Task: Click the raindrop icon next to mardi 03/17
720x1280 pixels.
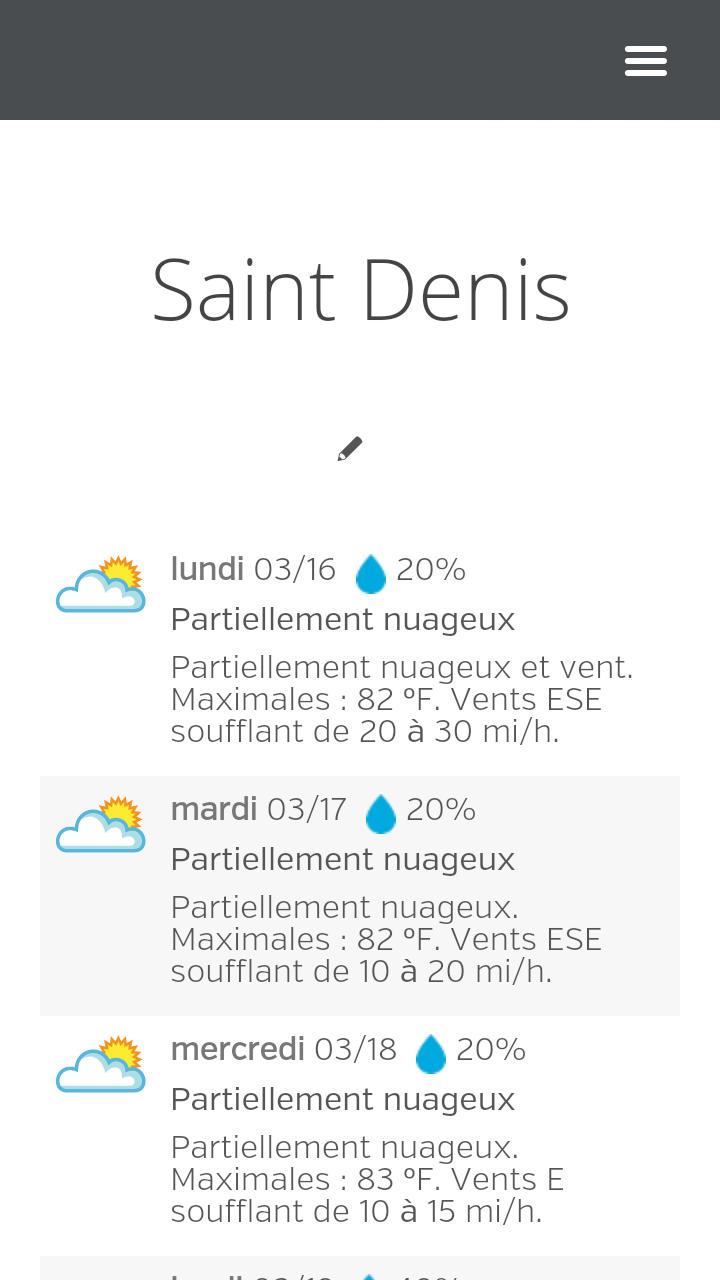Action: point(381,812)
